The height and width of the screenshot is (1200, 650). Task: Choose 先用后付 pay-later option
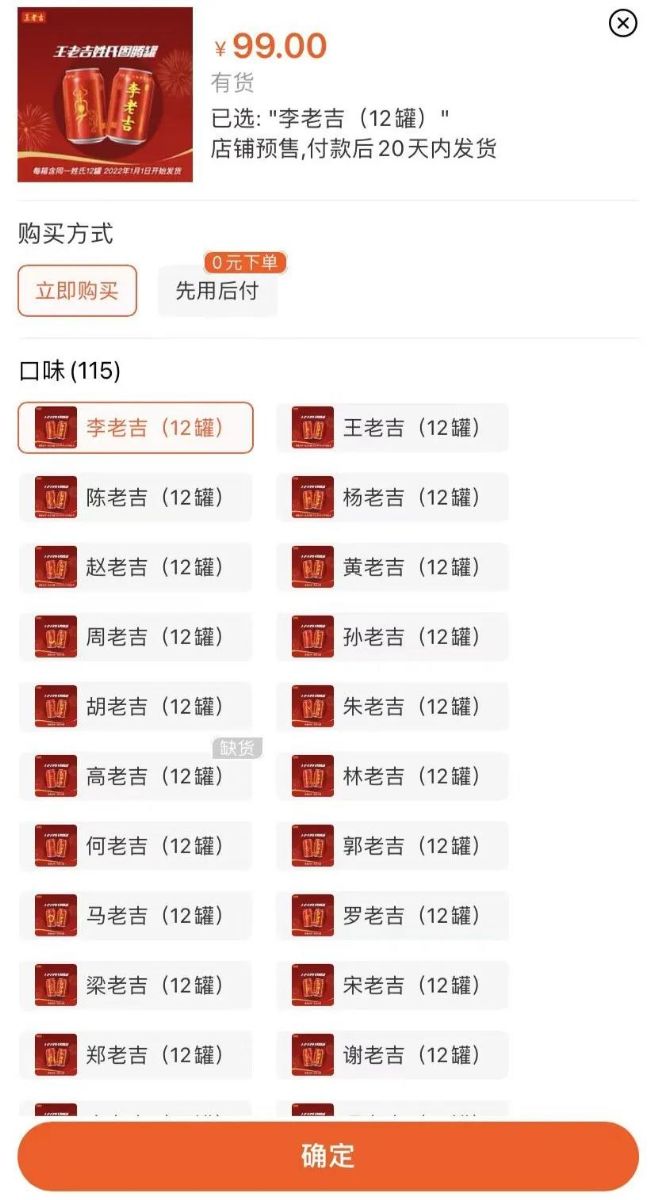217,291
